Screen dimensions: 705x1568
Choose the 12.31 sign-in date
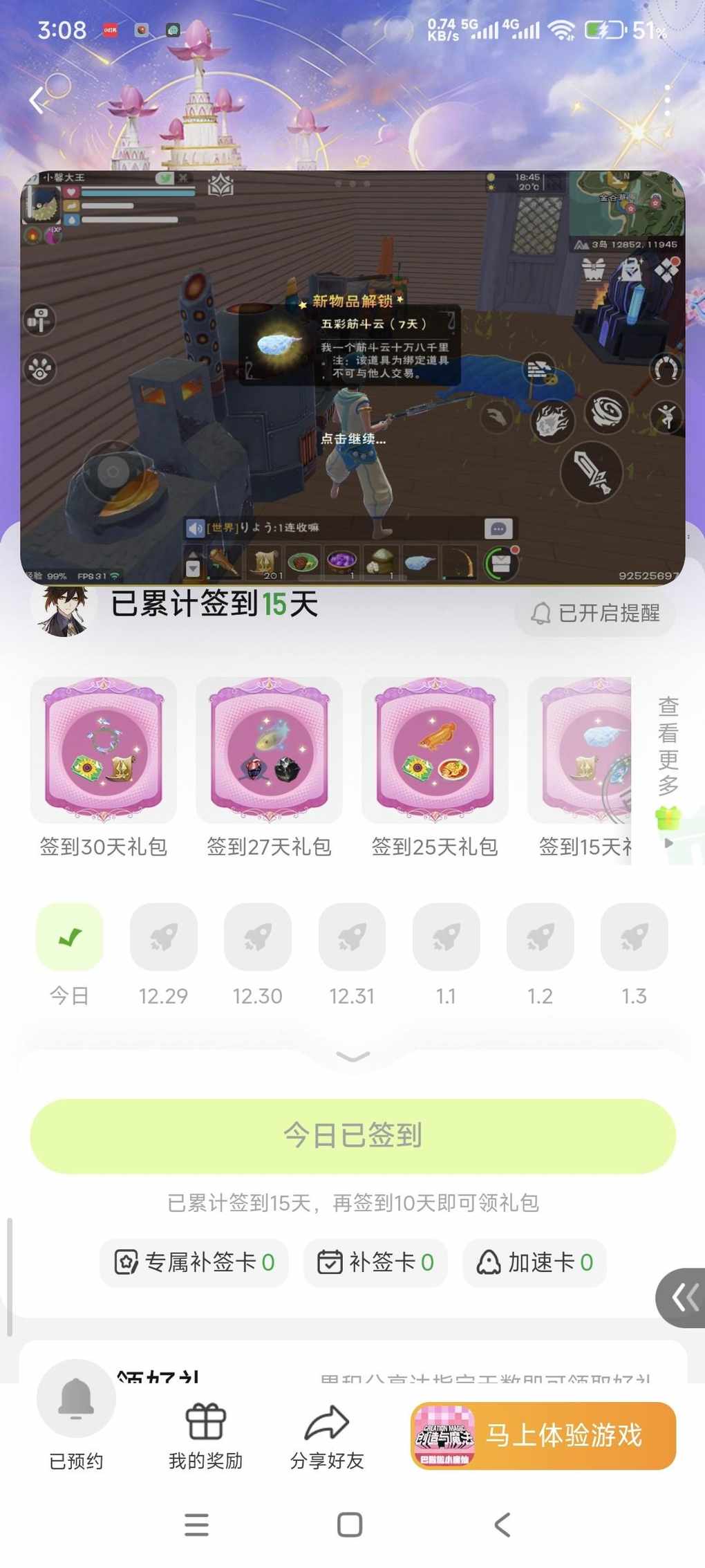coord(352,937)
